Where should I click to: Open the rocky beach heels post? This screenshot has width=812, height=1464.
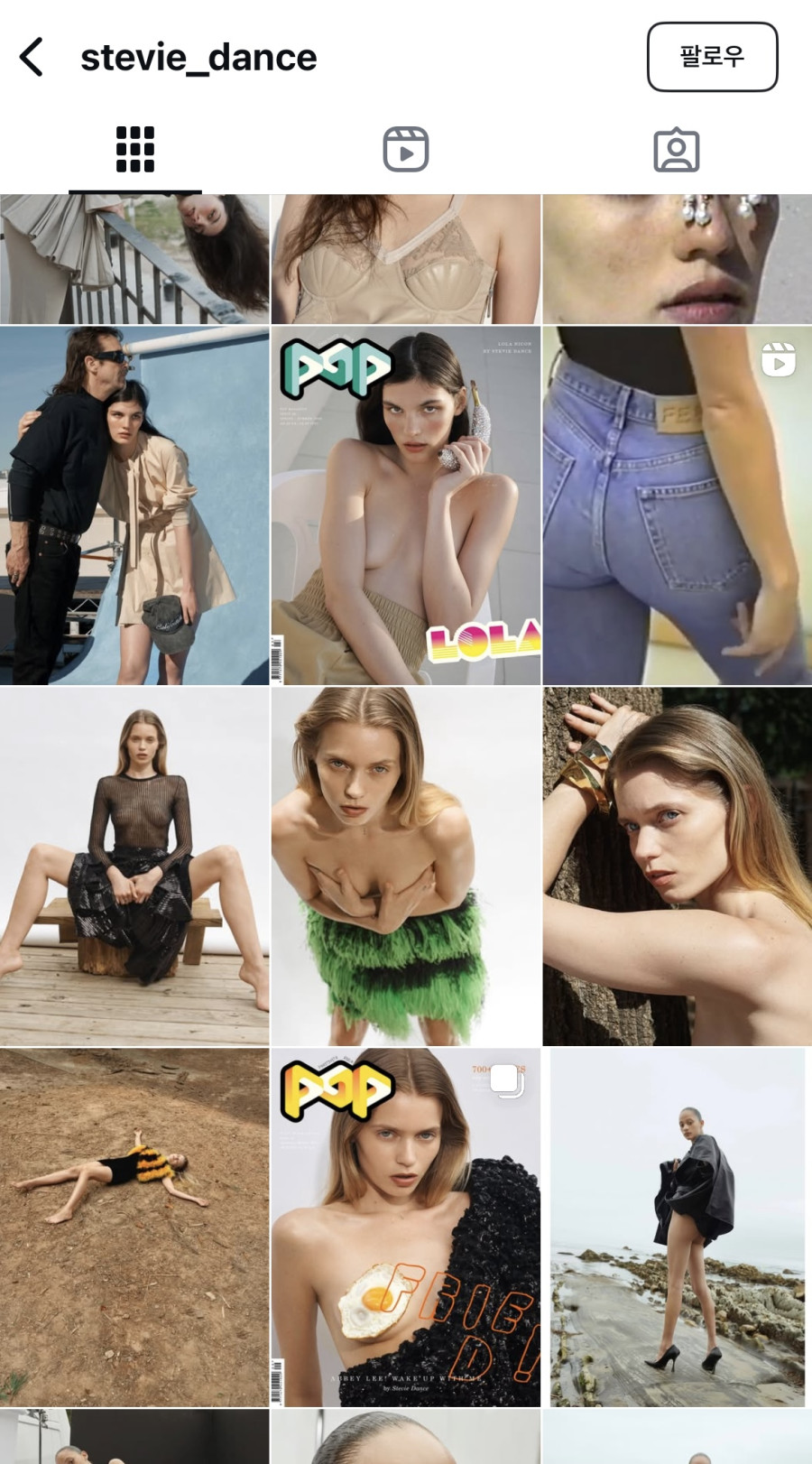[677, 1228]
